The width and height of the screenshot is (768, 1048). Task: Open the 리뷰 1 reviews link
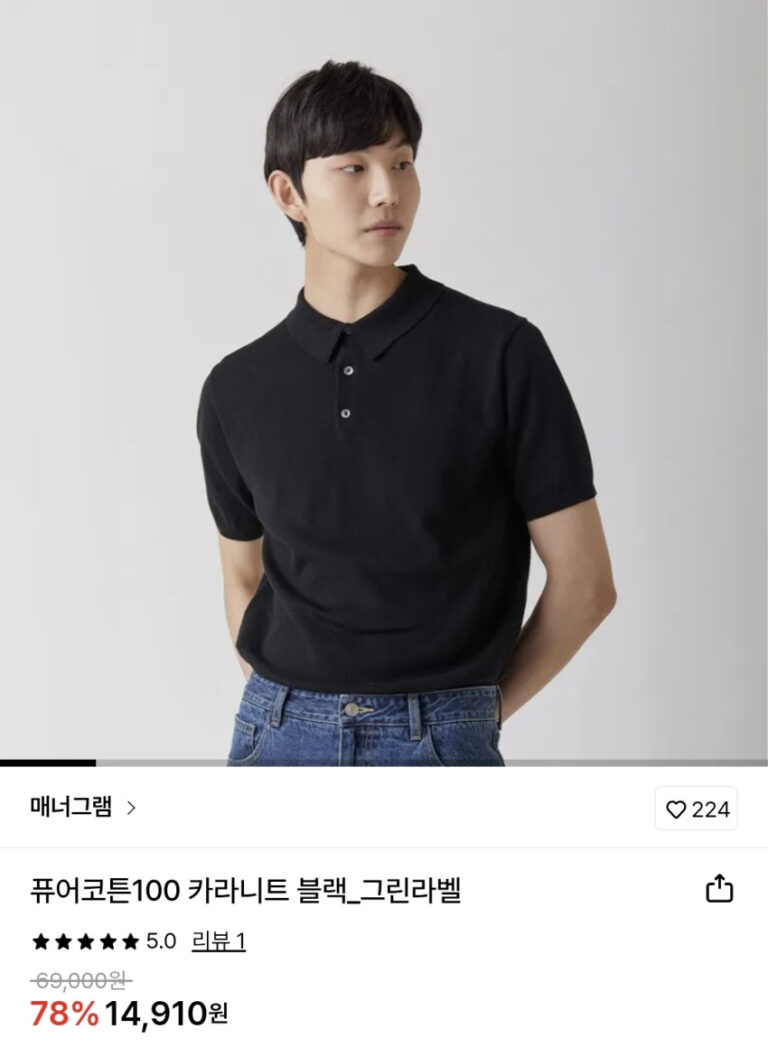pyautogui.click(x=218, y=941)
